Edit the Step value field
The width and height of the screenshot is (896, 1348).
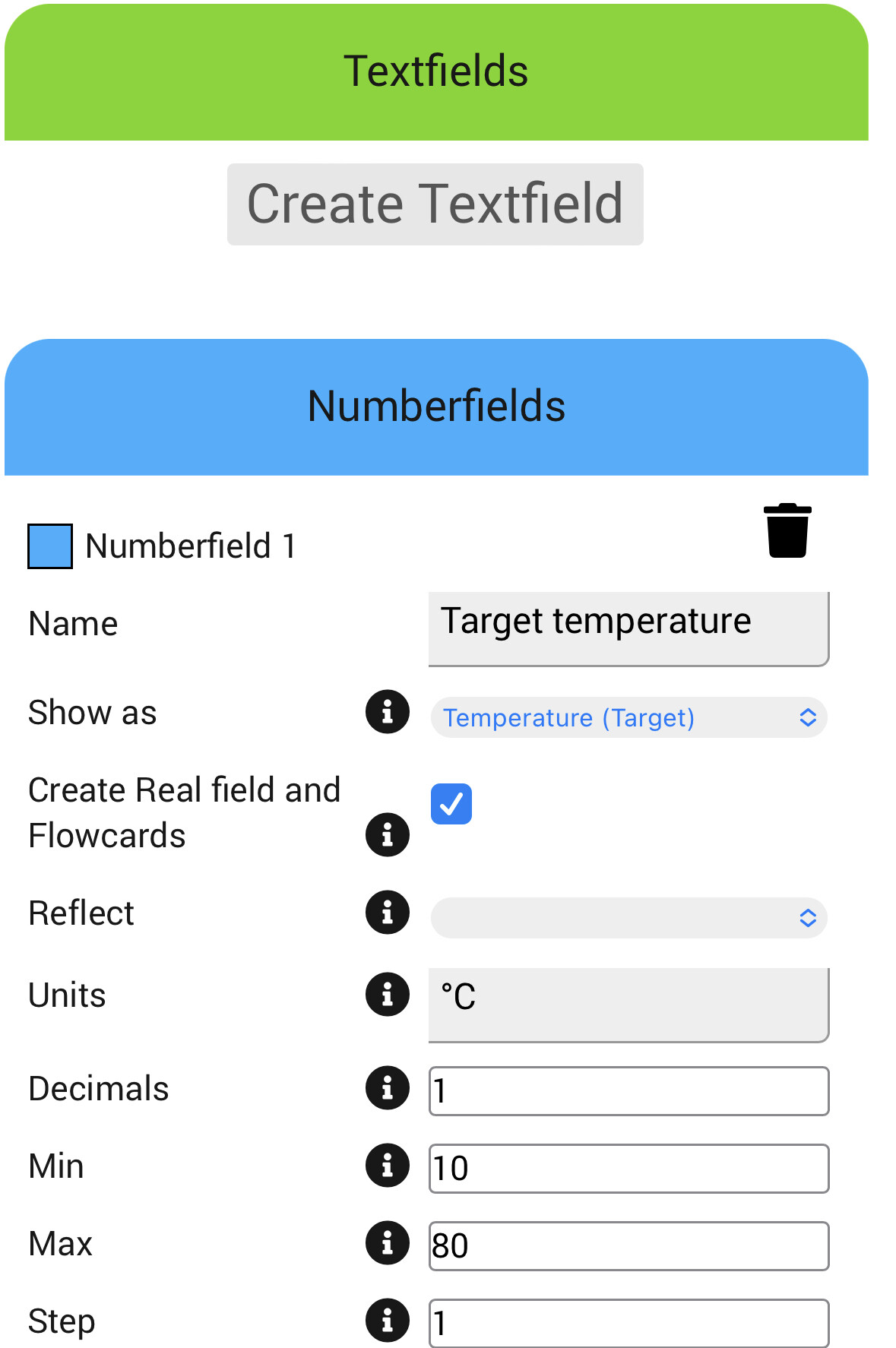pos(628,1324)
